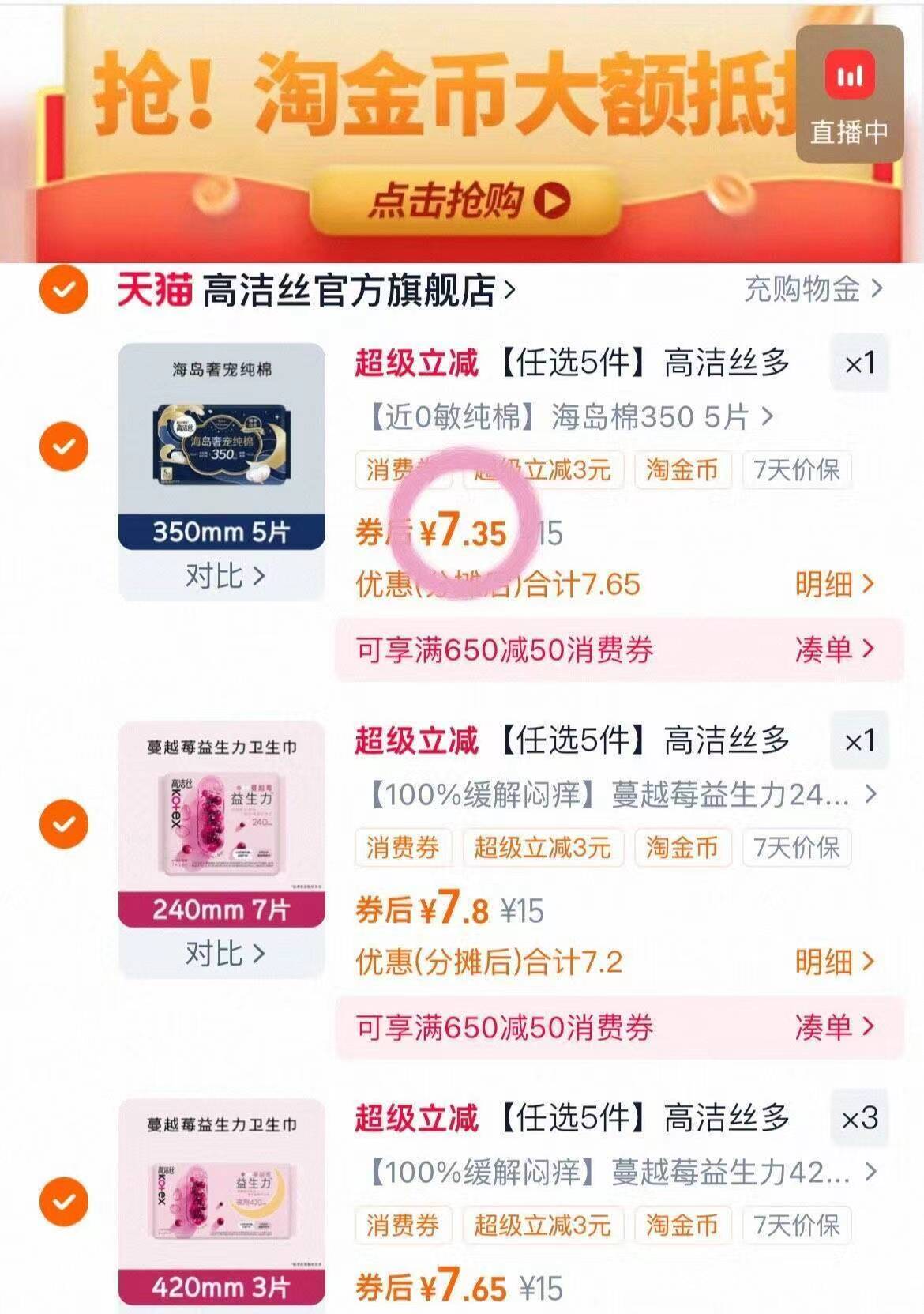
Task: Deselect the 420mm 3片 product checkbox
Action: tap(62, 1200)
